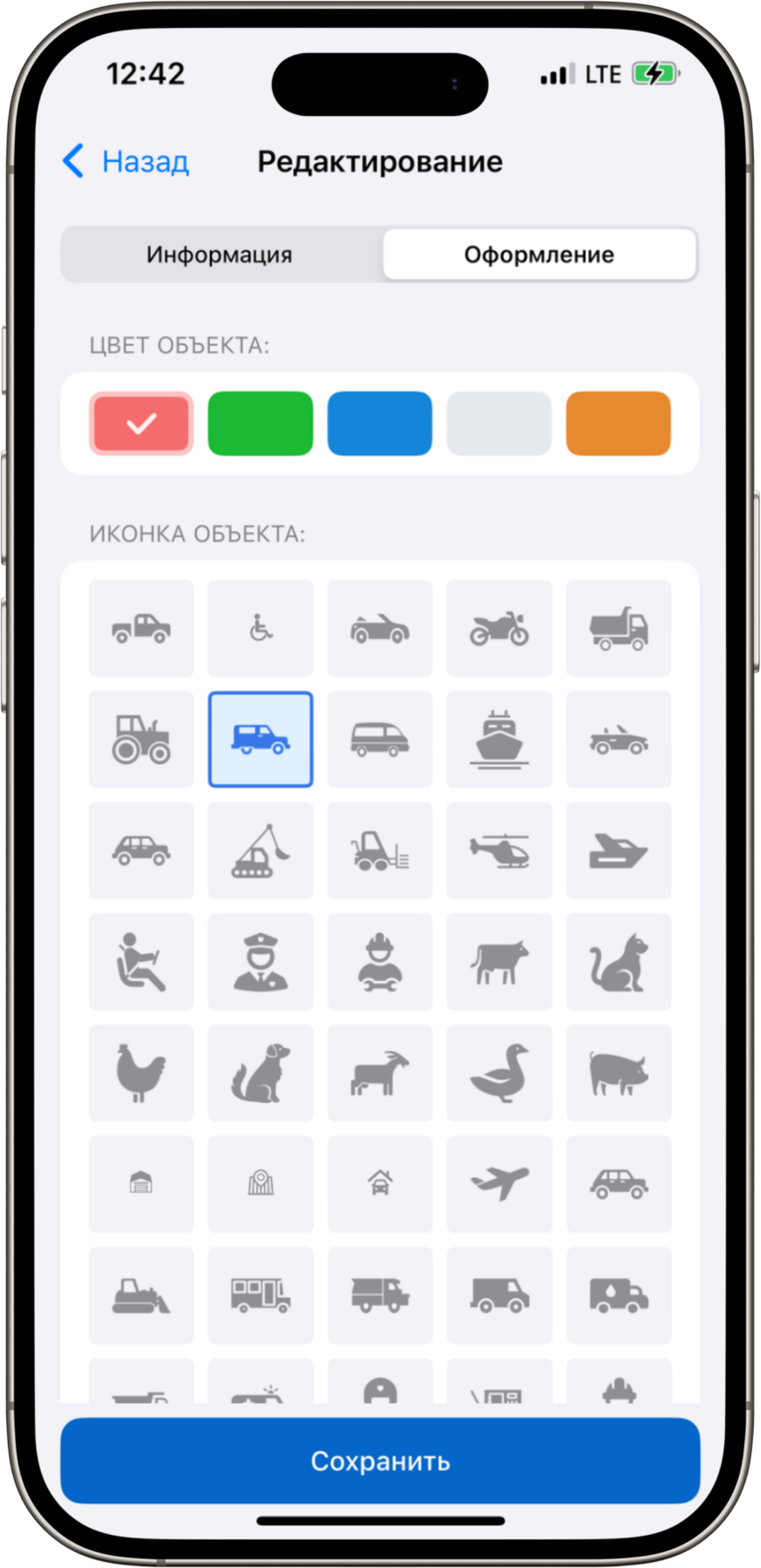Screen dimensions: 761x1568
Task: Pick the ship icon
Action: coord(499,739)
